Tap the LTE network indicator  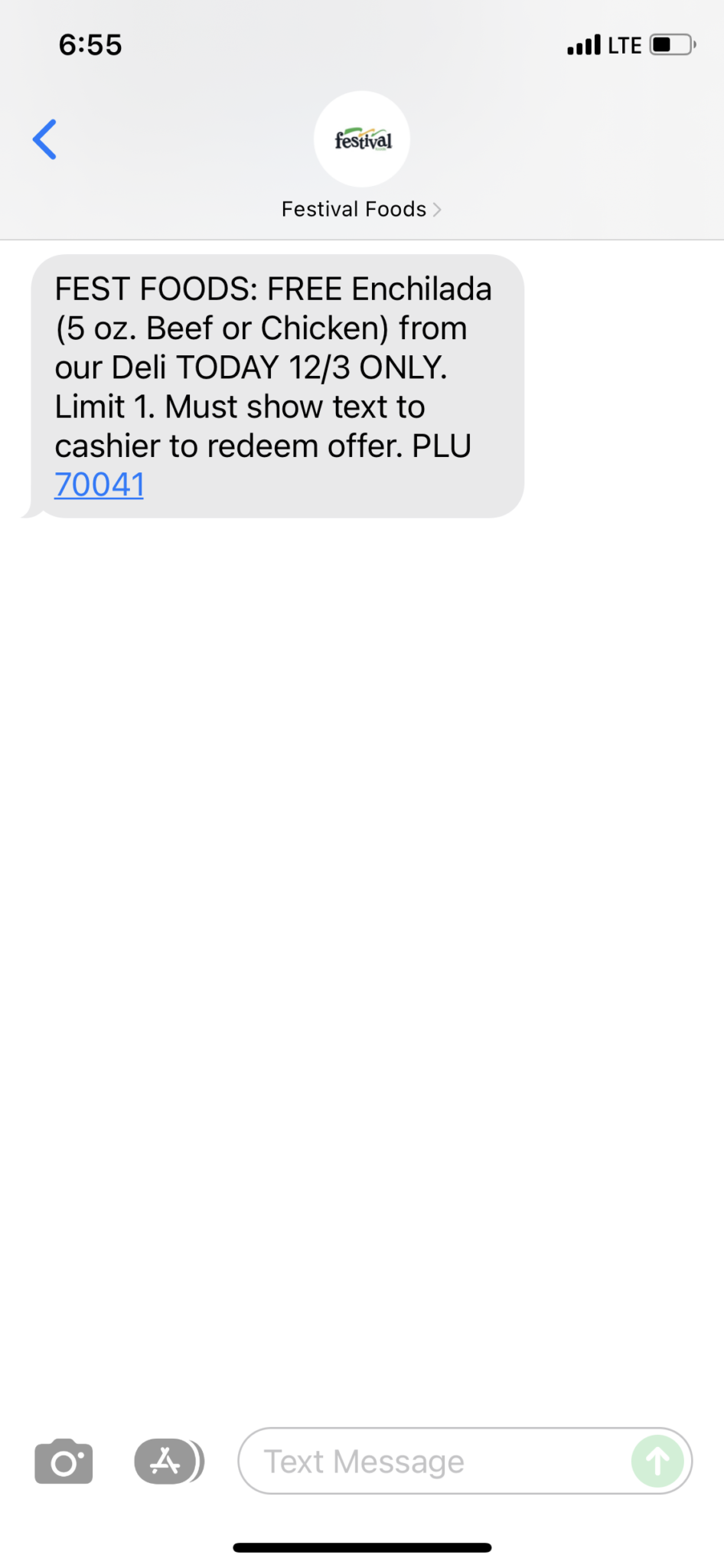626,44
